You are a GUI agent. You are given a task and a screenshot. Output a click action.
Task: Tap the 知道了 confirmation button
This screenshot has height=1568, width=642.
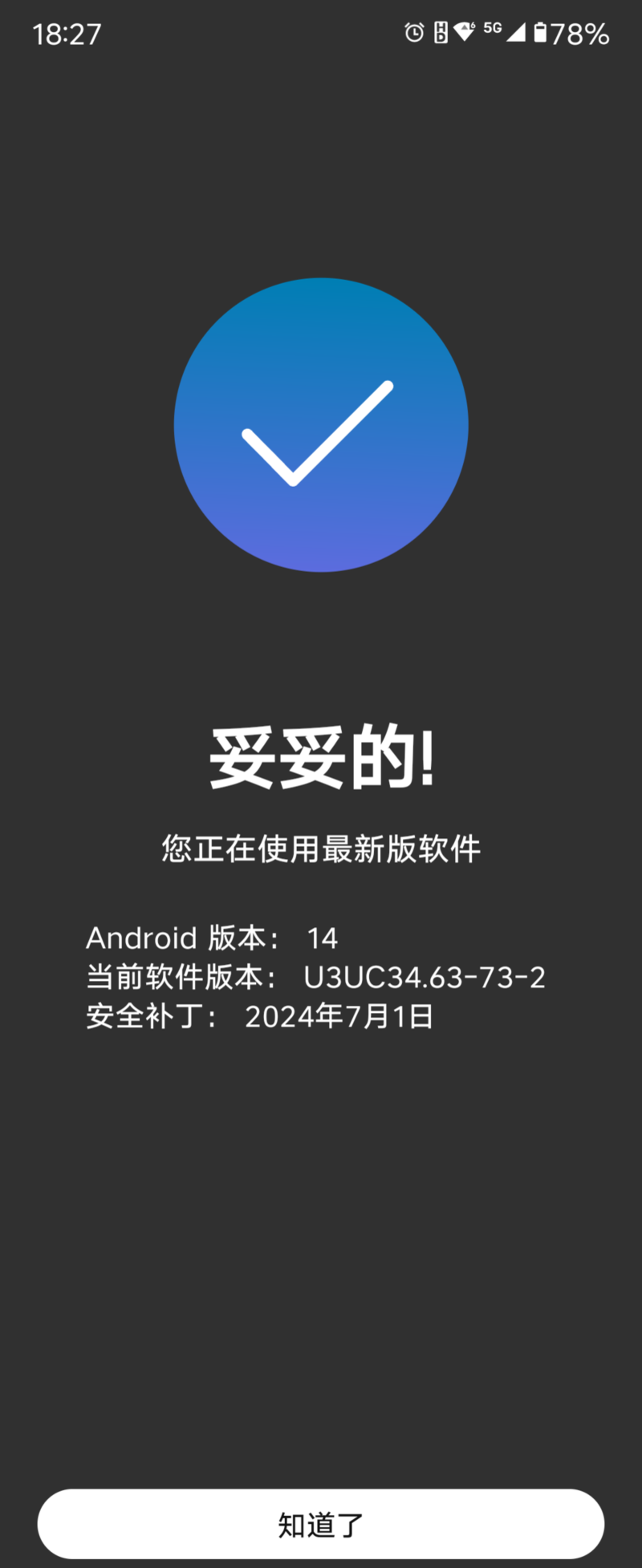click(321, 1523)
